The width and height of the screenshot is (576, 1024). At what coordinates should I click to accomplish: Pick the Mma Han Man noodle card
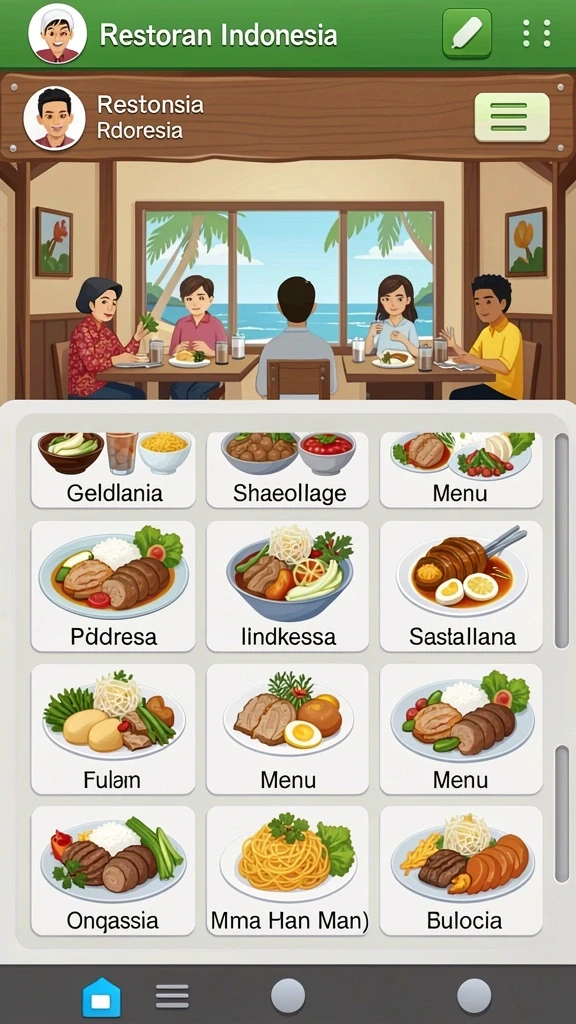tap(287, 871)
